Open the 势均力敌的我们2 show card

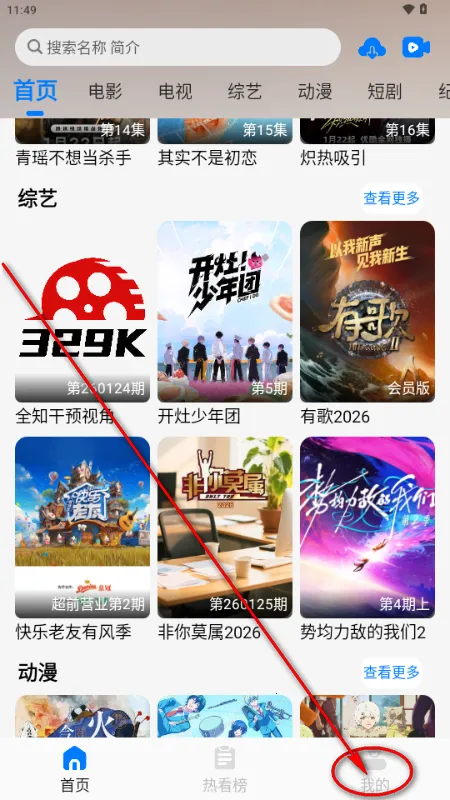pyautogui.click(x=367, y=539)
